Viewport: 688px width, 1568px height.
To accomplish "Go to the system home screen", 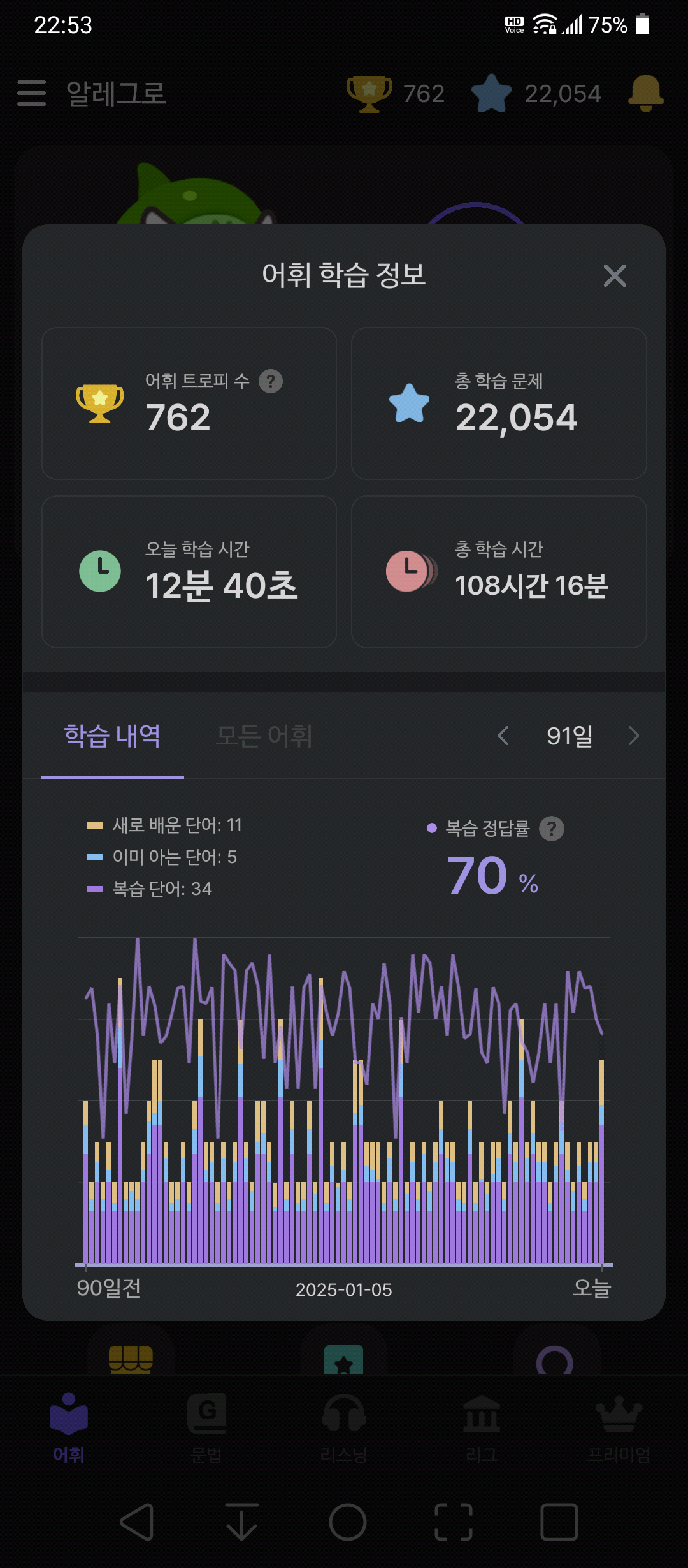I will tap(348, 1522).
